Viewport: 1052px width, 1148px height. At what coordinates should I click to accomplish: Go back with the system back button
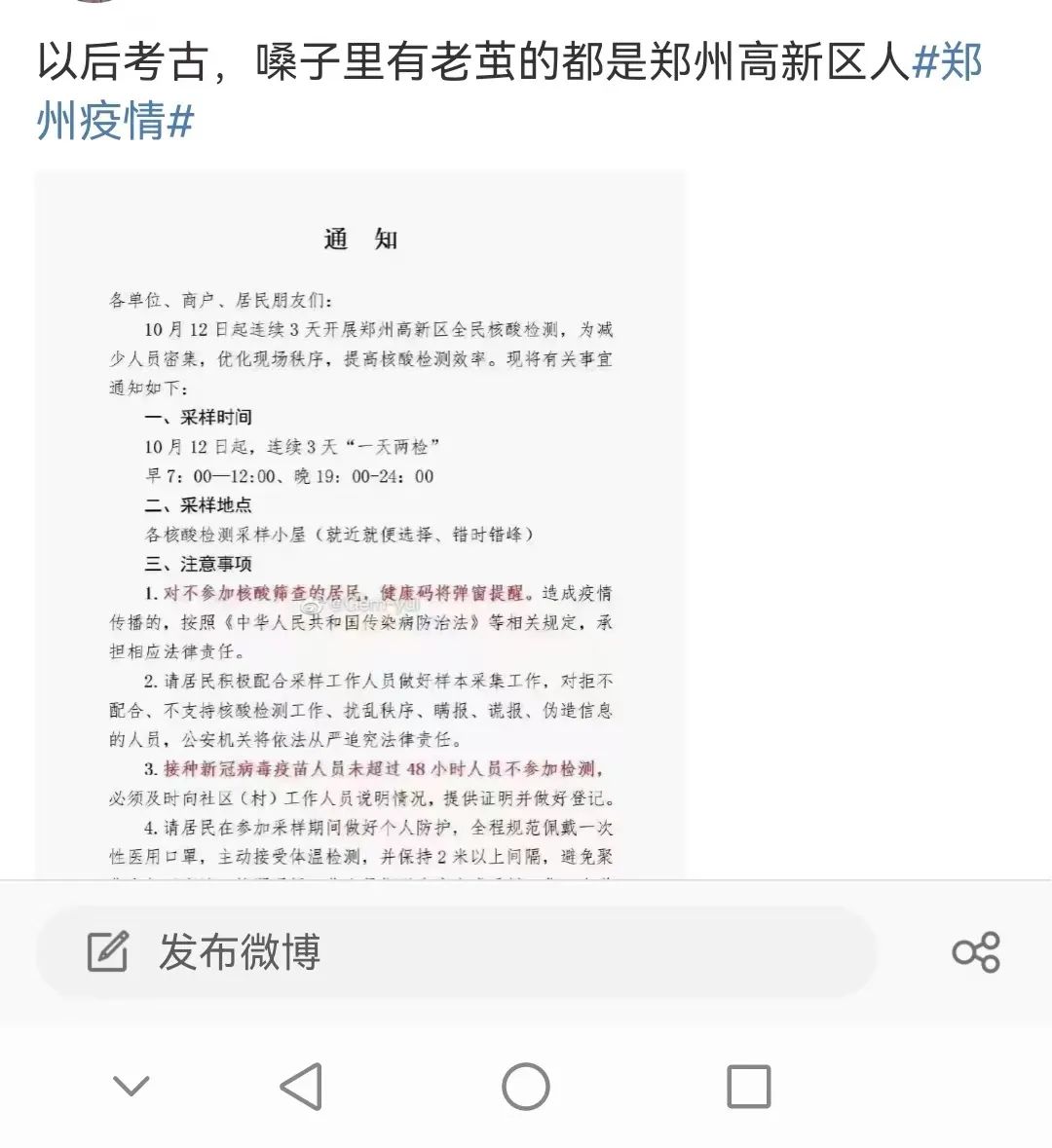(x=302, y=1087)
